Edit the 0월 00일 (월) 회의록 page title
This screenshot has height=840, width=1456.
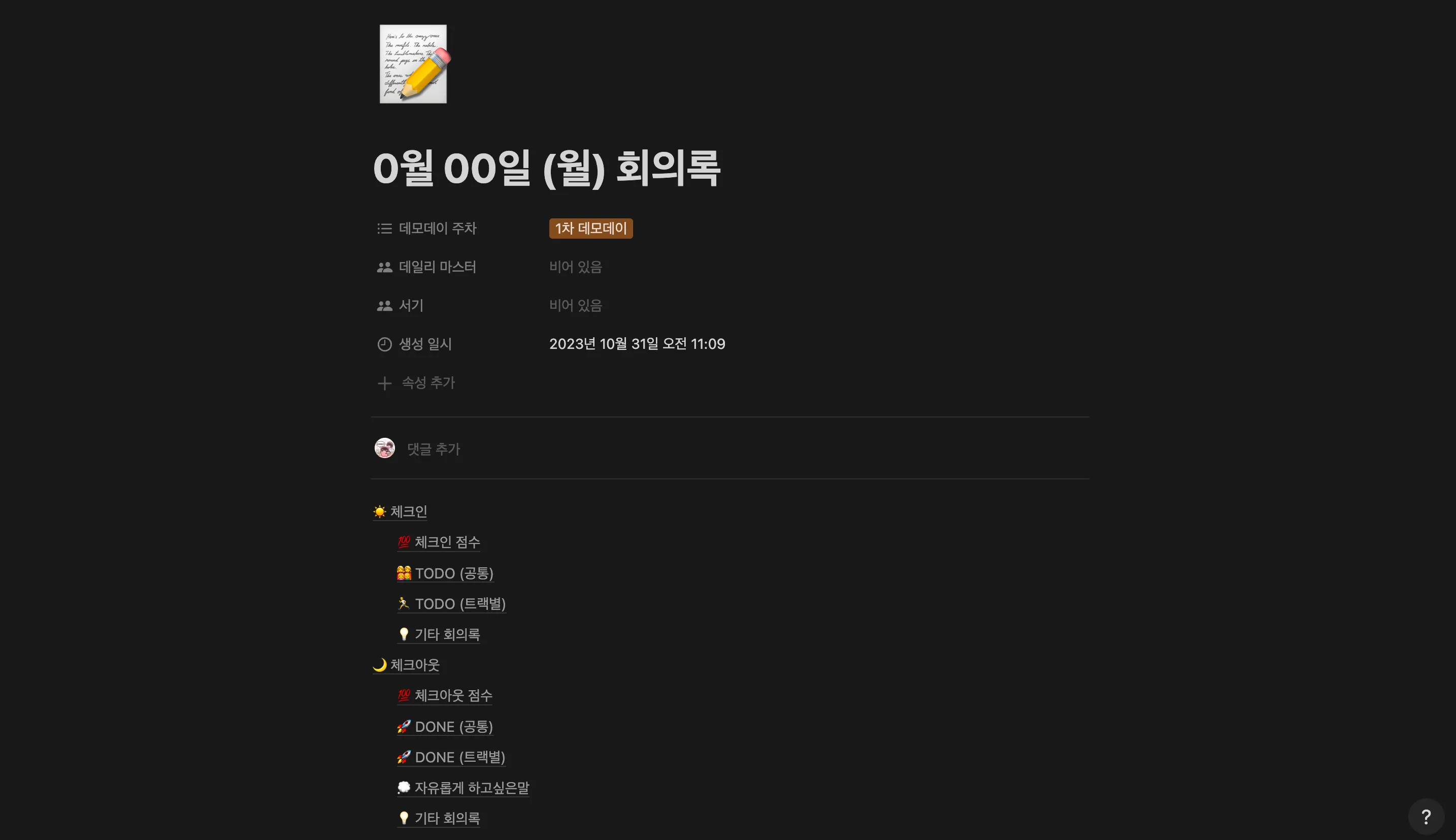pos(547,169)
